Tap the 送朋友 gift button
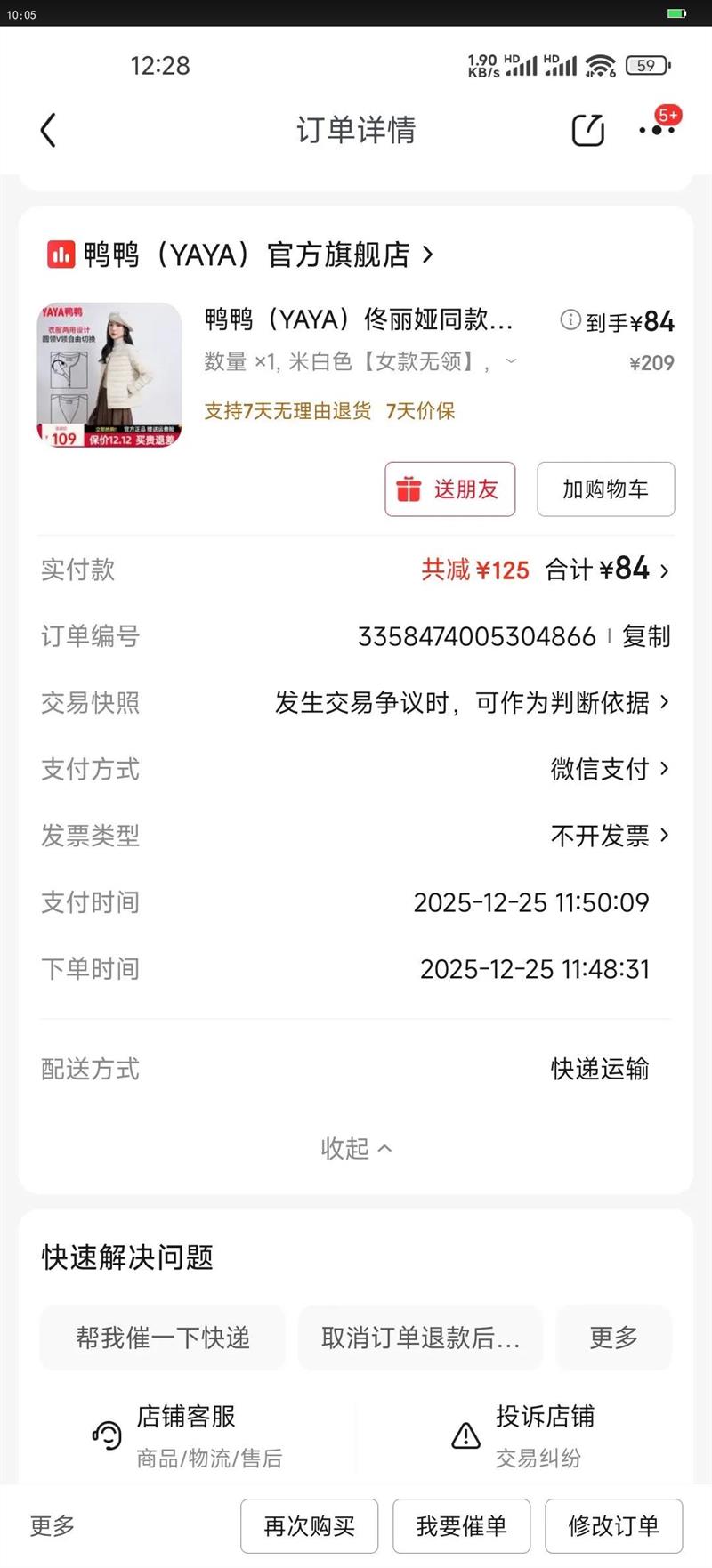 coord(449,489)
